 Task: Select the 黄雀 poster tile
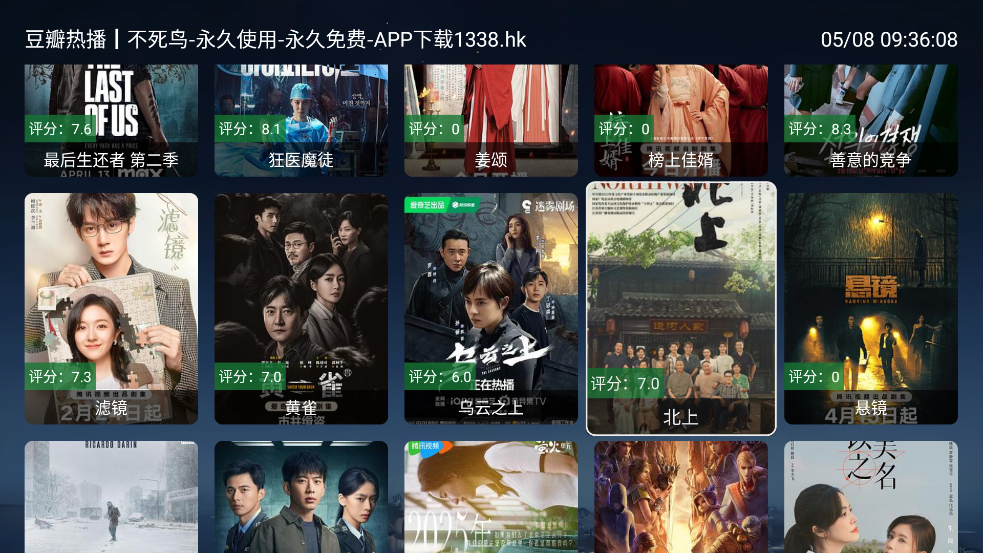point(301,308)
